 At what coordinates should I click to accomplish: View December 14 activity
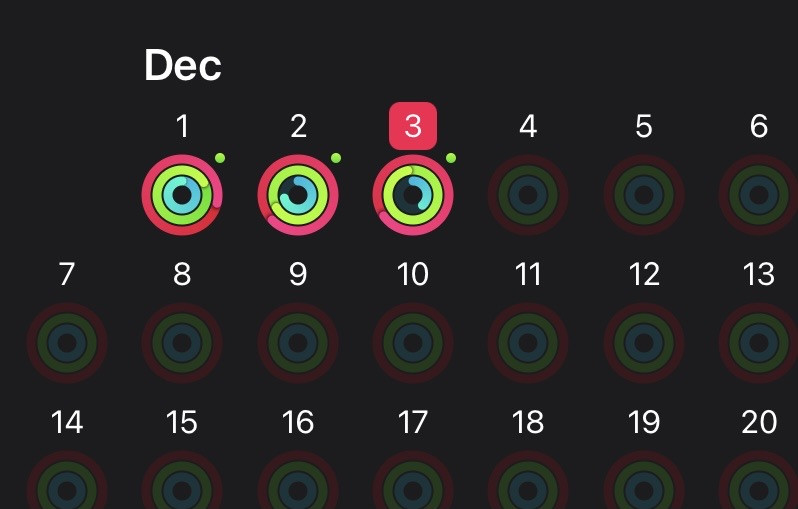pyautogui.click(x=67, y=482)
